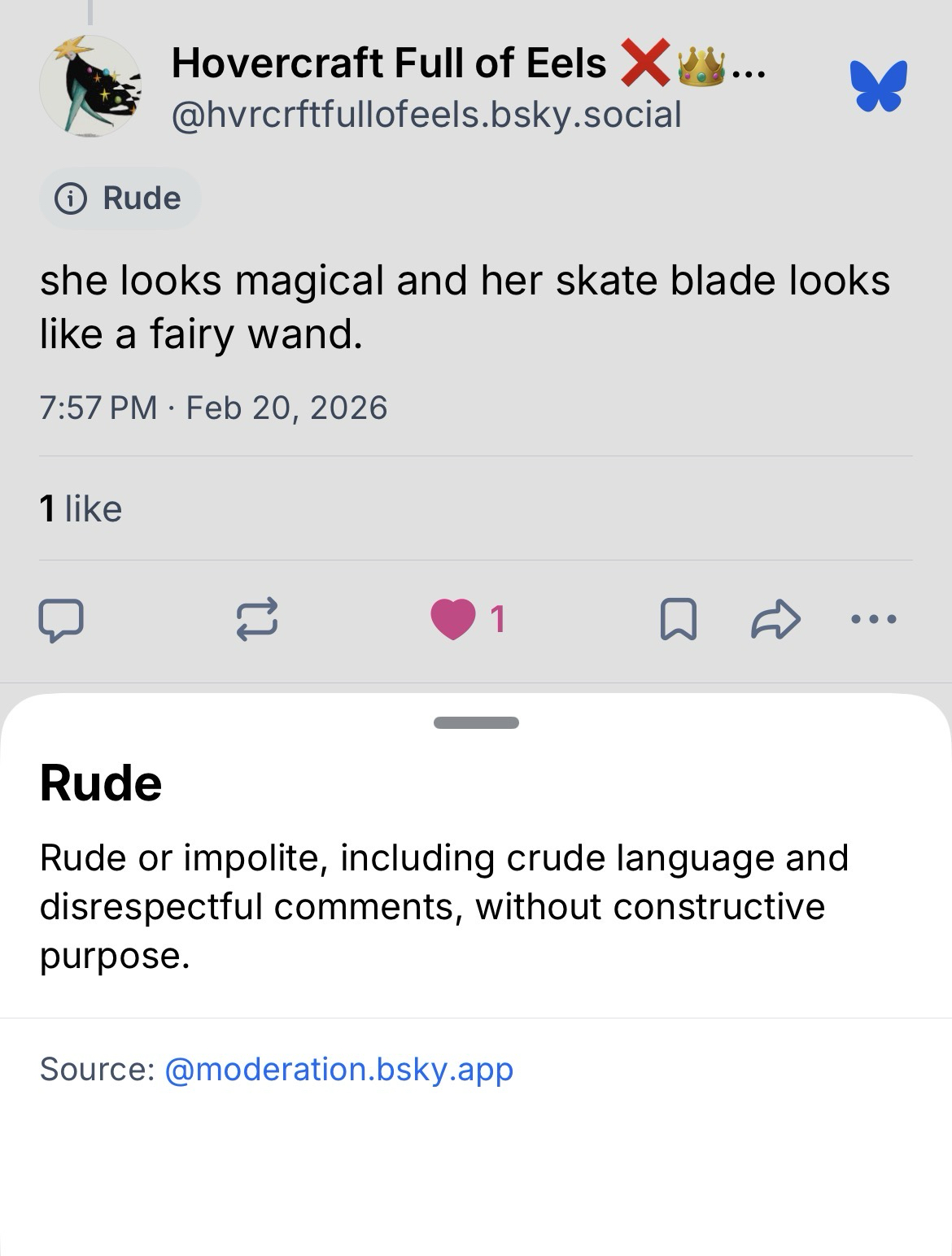Open the post overflow menu

point(873,620)
